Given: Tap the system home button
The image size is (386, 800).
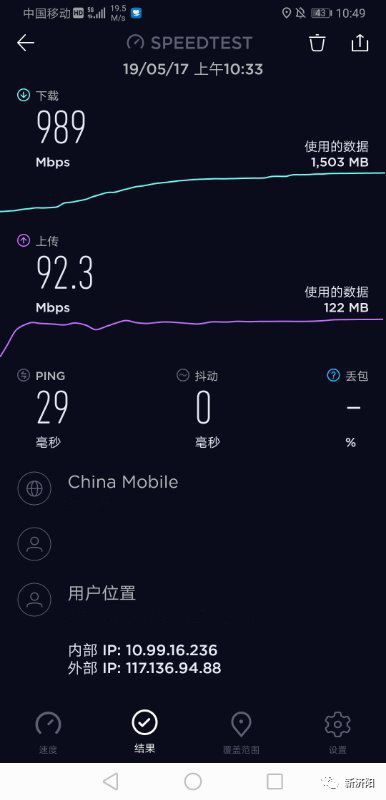Looking at the screenshot, I should click(x=193, y=781).
